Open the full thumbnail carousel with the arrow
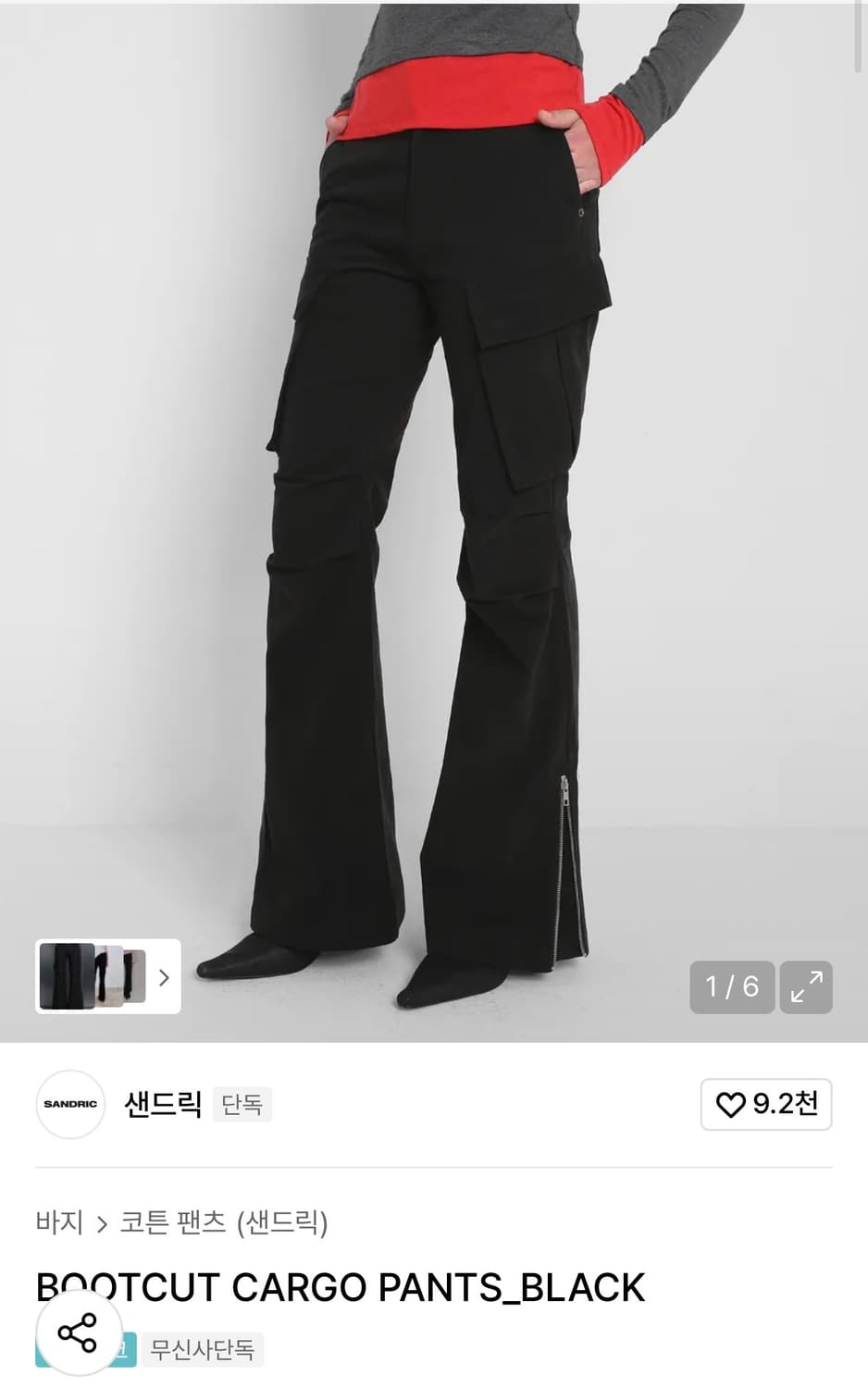 pos(163,977)
